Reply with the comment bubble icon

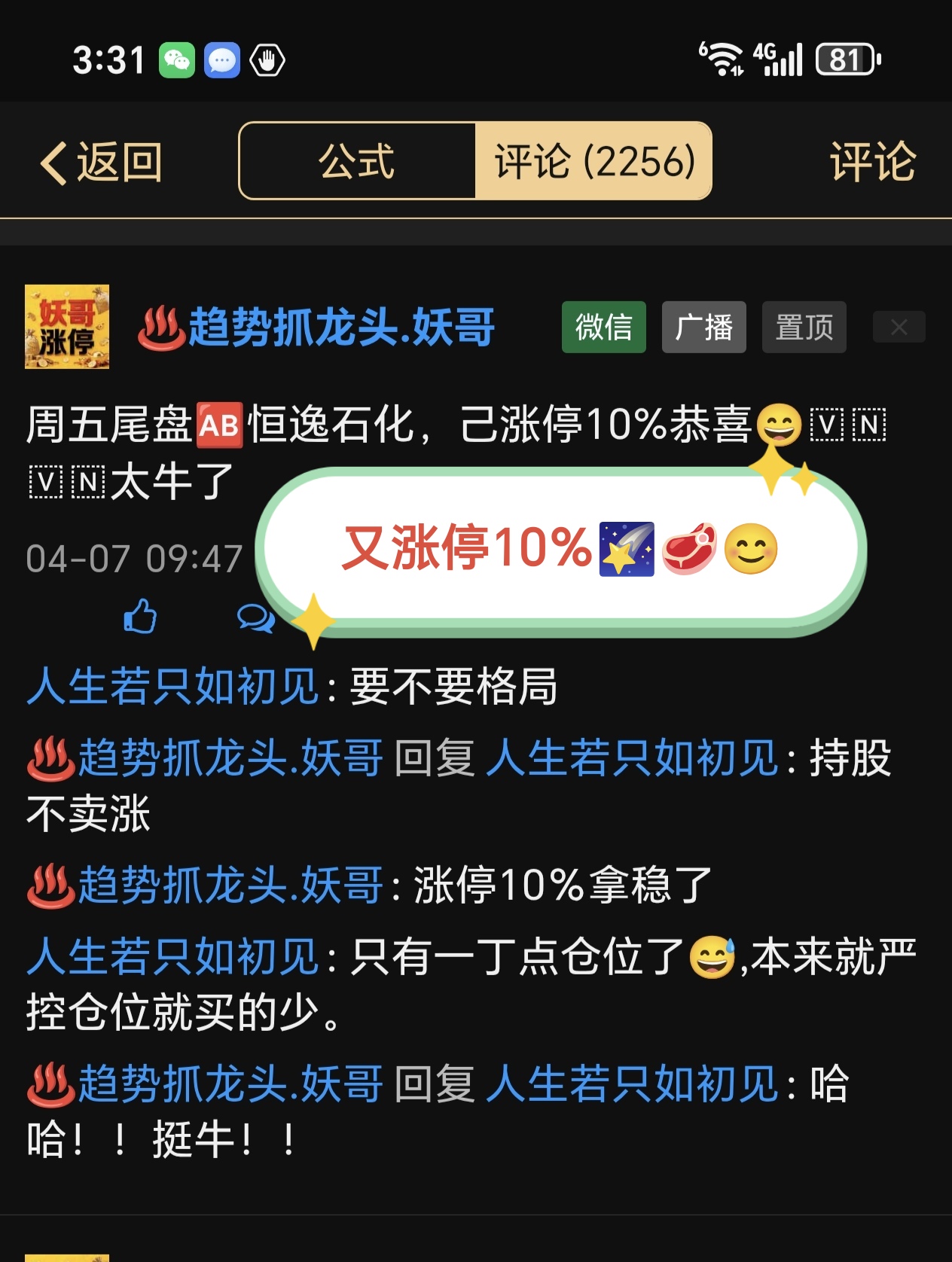[x=255, y=618]
